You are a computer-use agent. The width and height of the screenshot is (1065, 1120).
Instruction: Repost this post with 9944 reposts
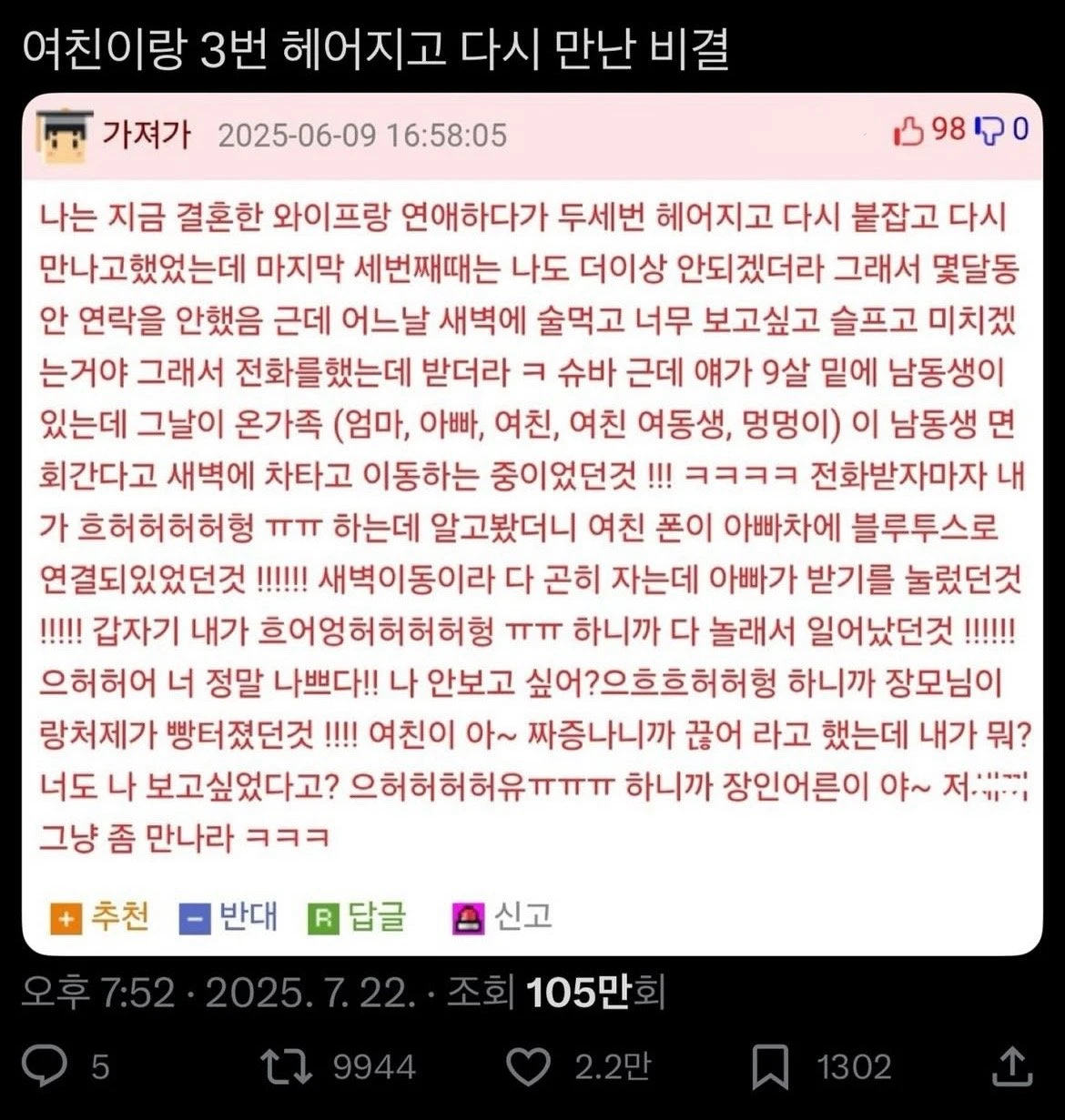point(287,1066)
